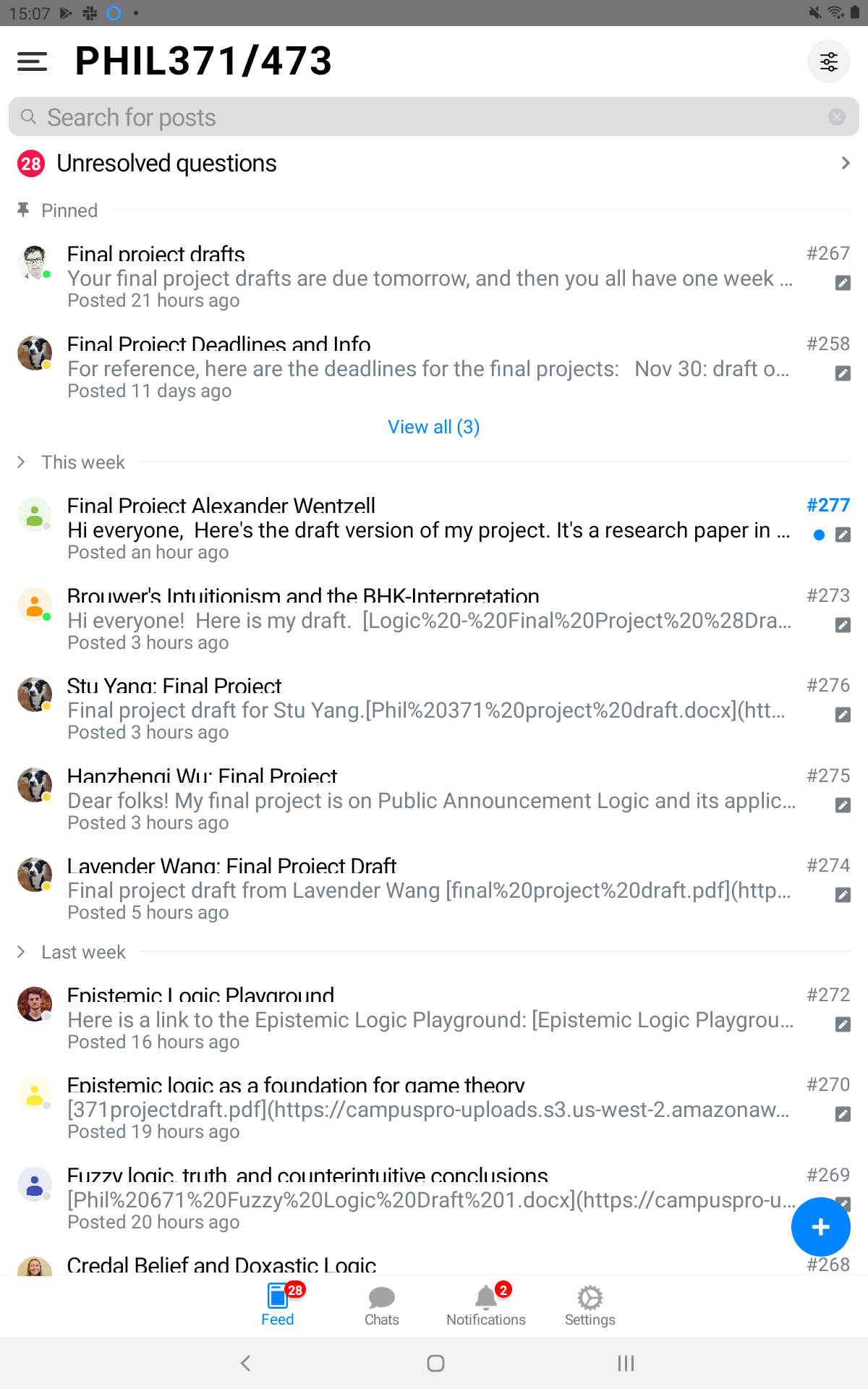This screenshot has width=868, height=1389.
Task: Switch to the Chats tab
Action: 381,1306
